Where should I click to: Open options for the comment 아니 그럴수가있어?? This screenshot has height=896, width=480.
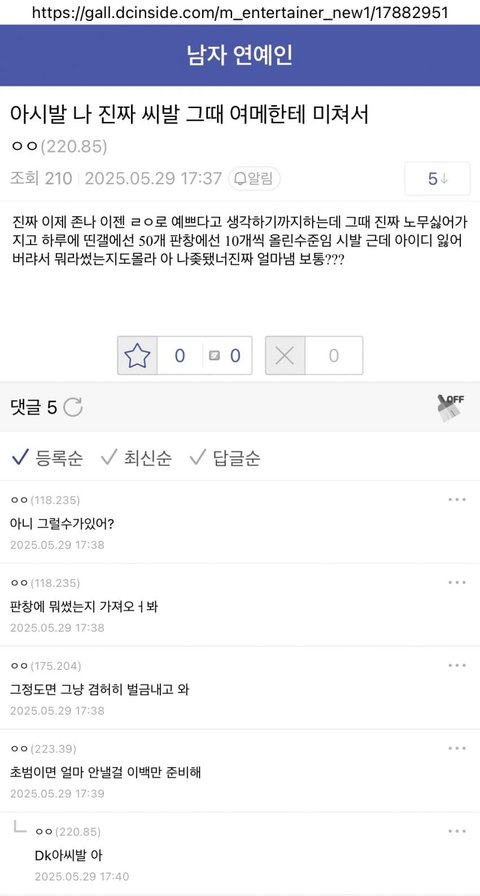[457, 500]
